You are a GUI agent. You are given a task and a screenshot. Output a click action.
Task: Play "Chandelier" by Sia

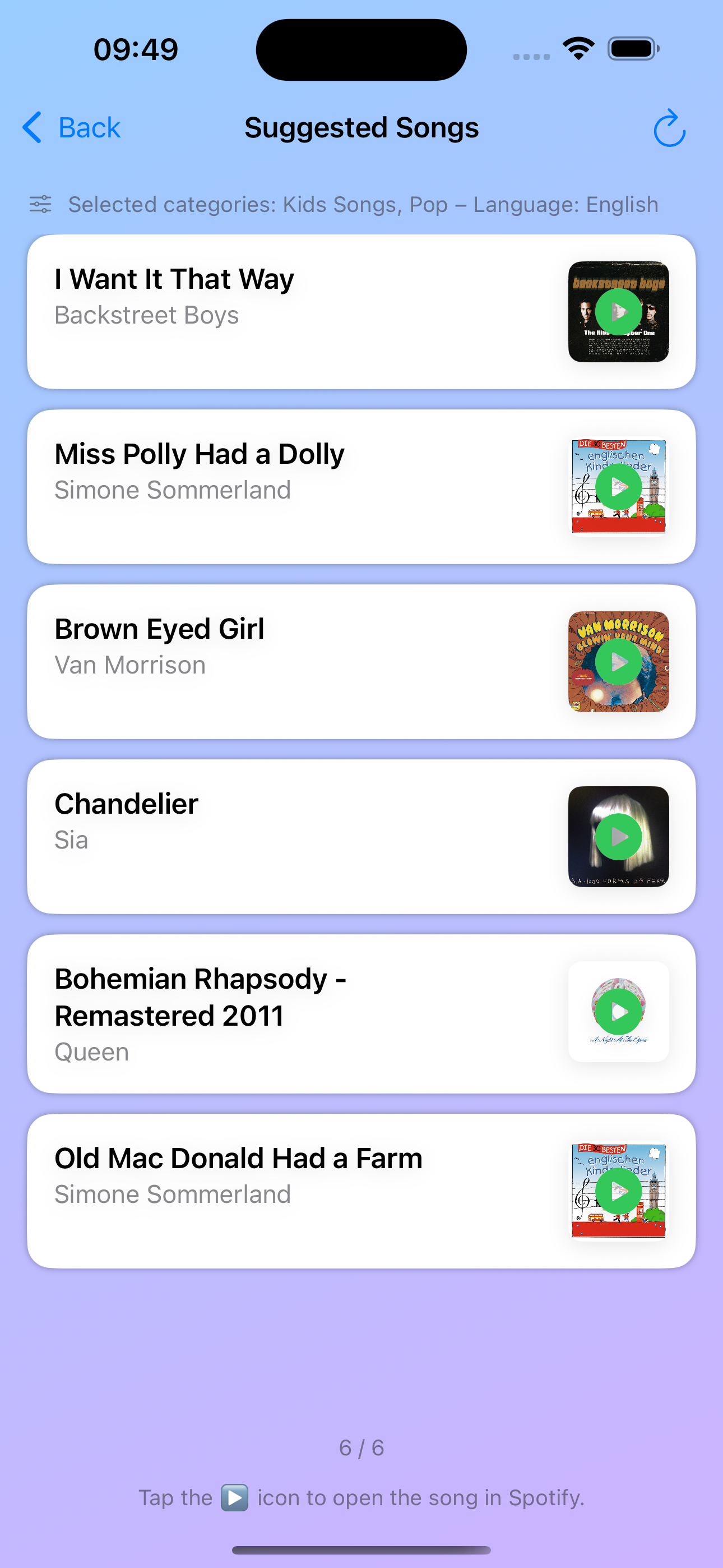coord(619,836)
